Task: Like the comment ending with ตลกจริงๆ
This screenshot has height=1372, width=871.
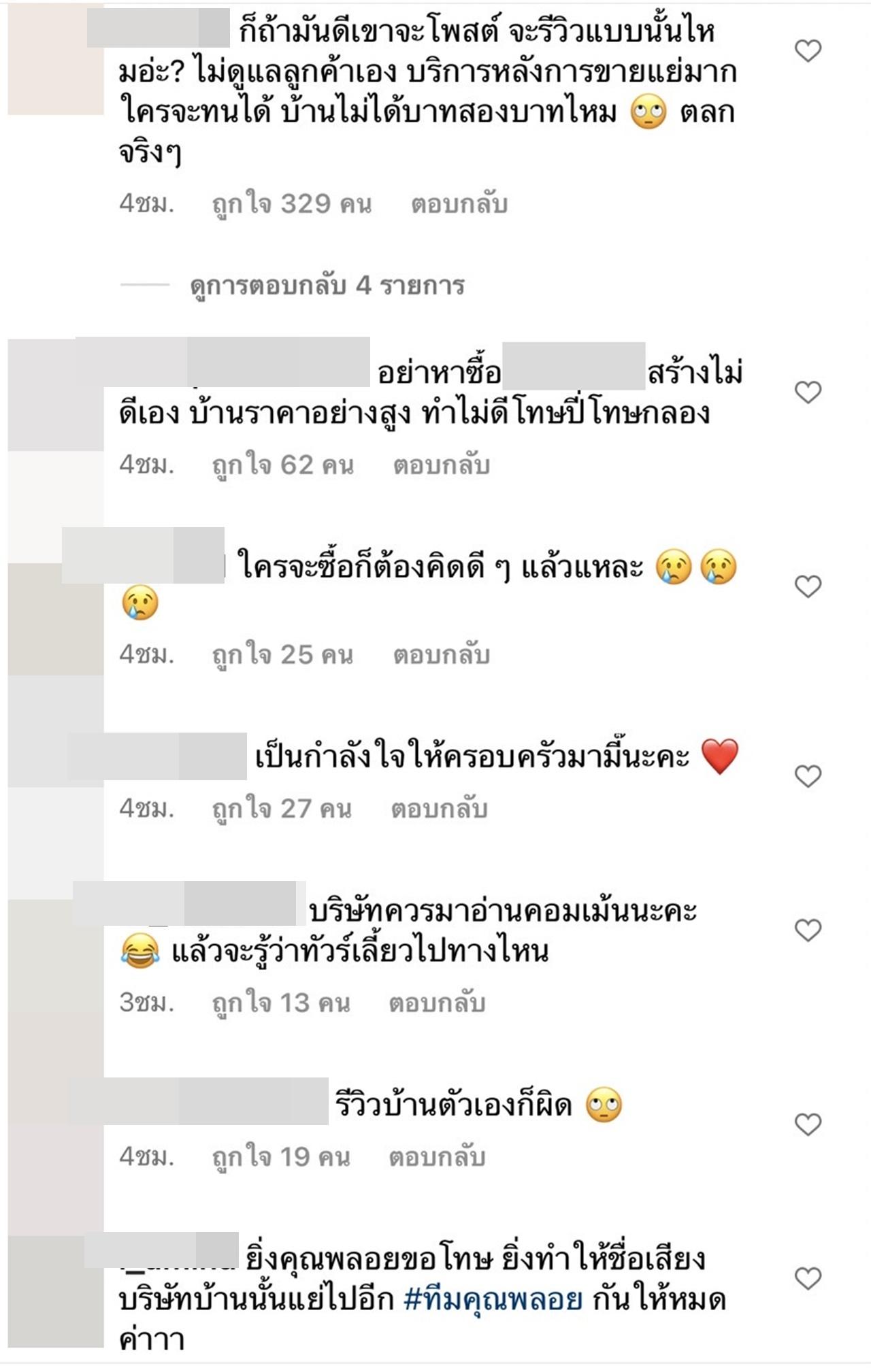Action: pos(808,51)
